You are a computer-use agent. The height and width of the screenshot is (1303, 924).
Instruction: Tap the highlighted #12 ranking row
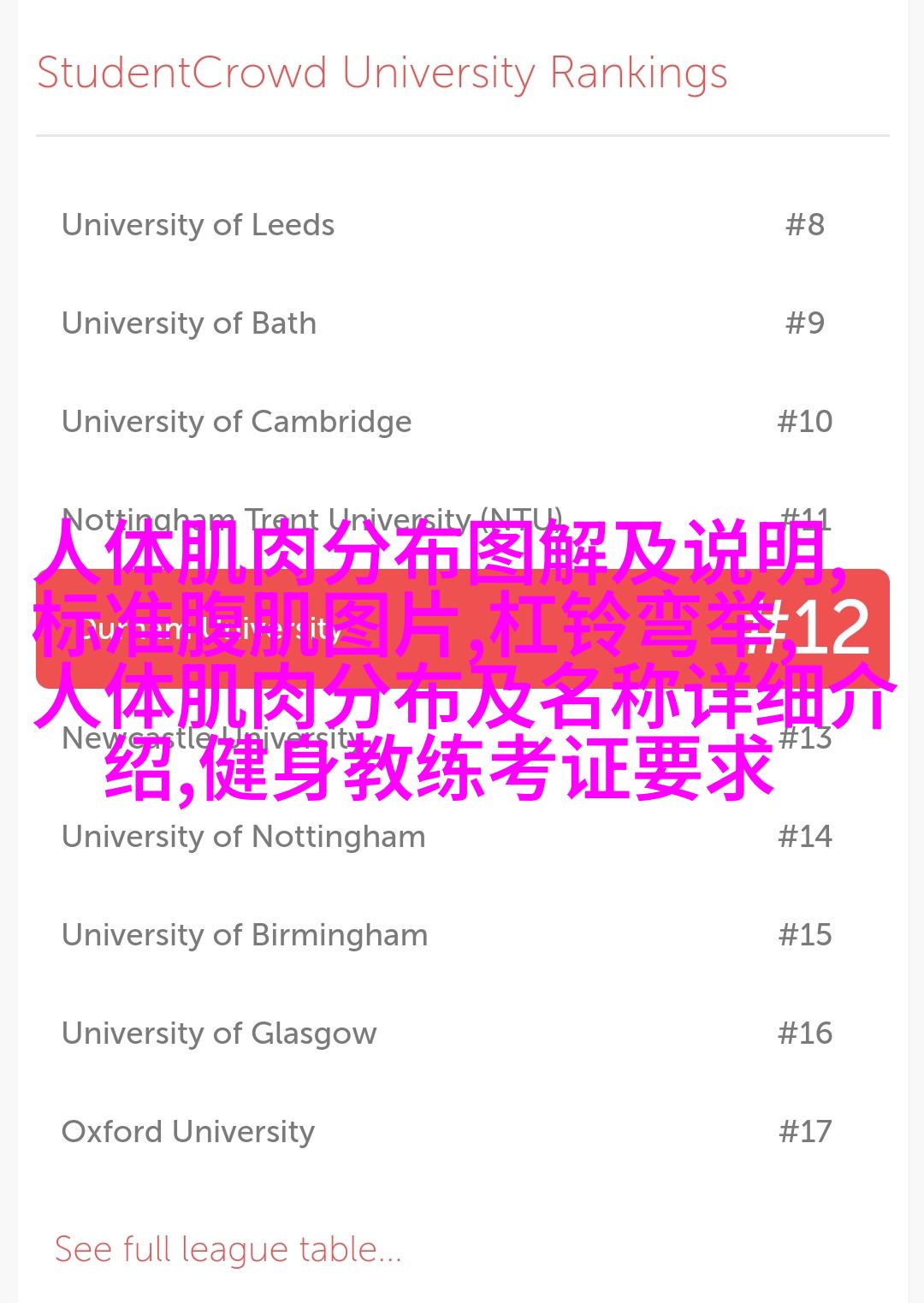click(x=462, y=629)
